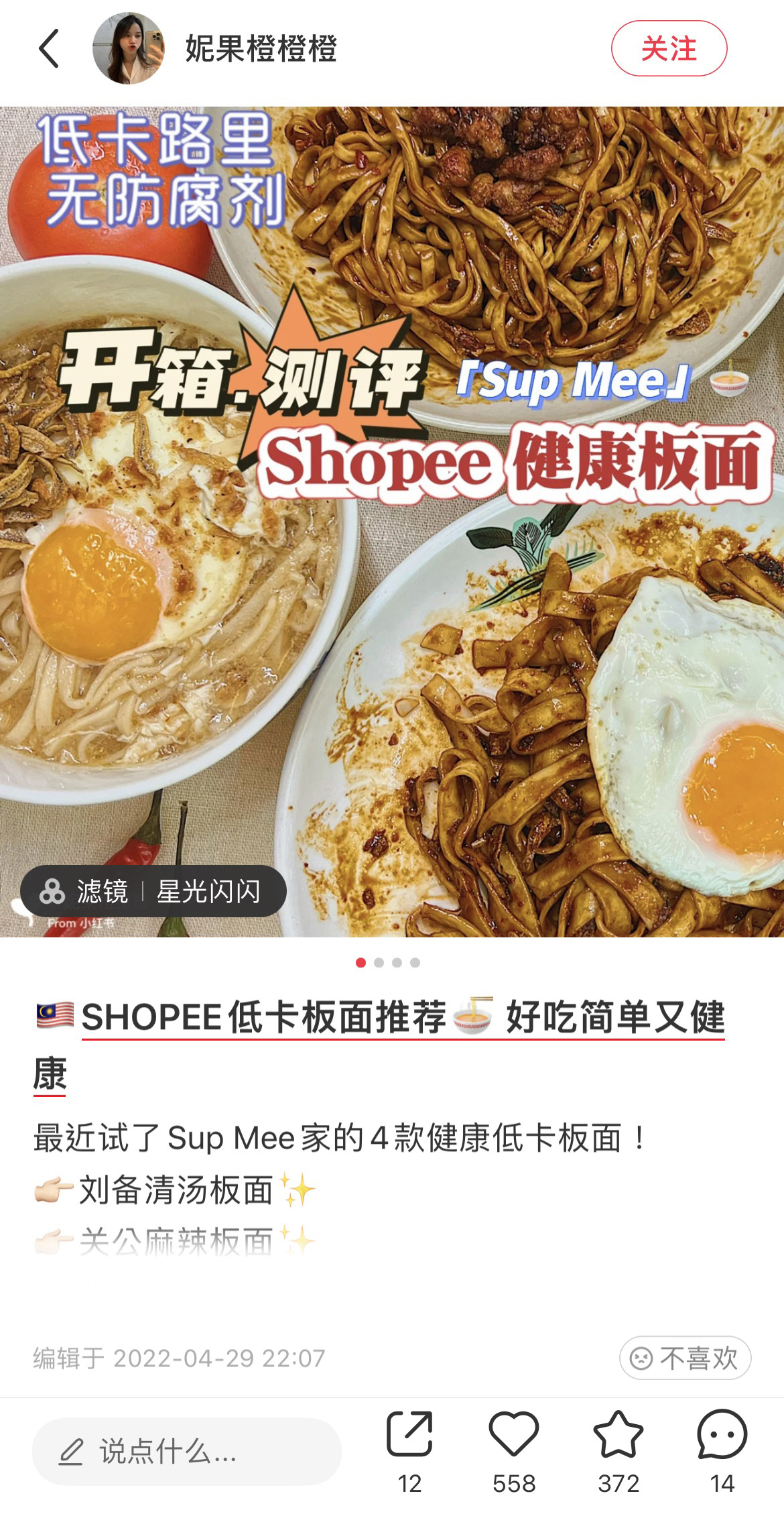Open the comments bubble
This screenshot has width=784, height=1514.
pyautogui.click(x=722, y=1434)
